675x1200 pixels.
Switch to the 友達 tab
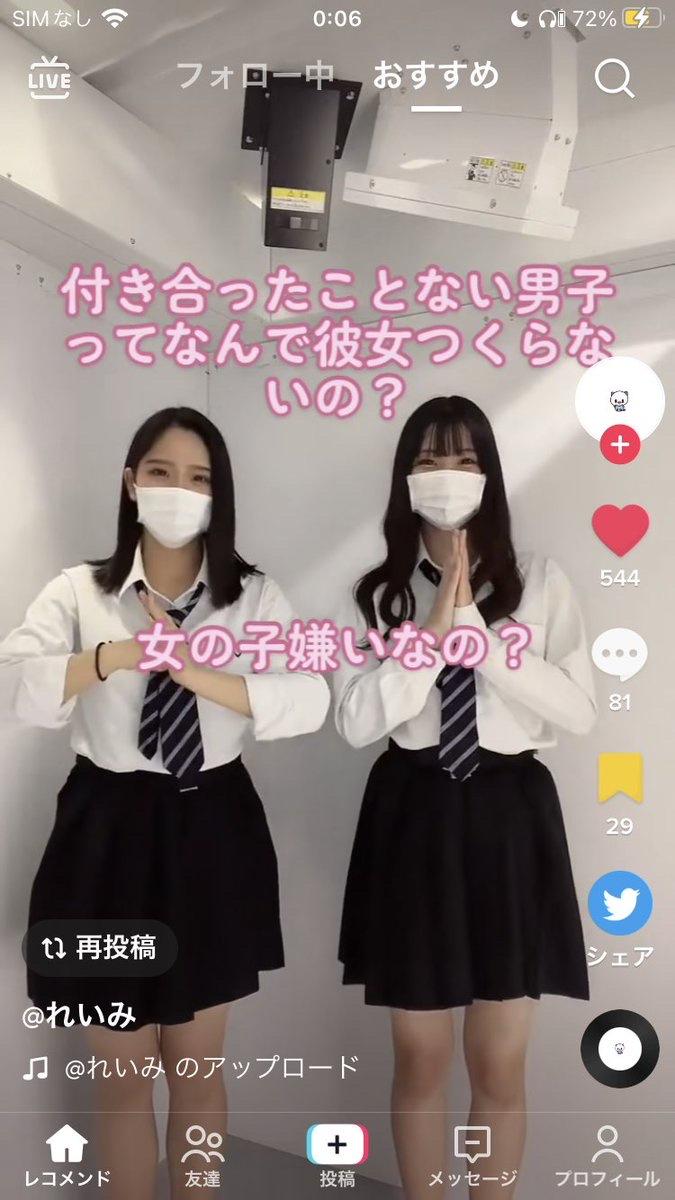click(202, 1156)
